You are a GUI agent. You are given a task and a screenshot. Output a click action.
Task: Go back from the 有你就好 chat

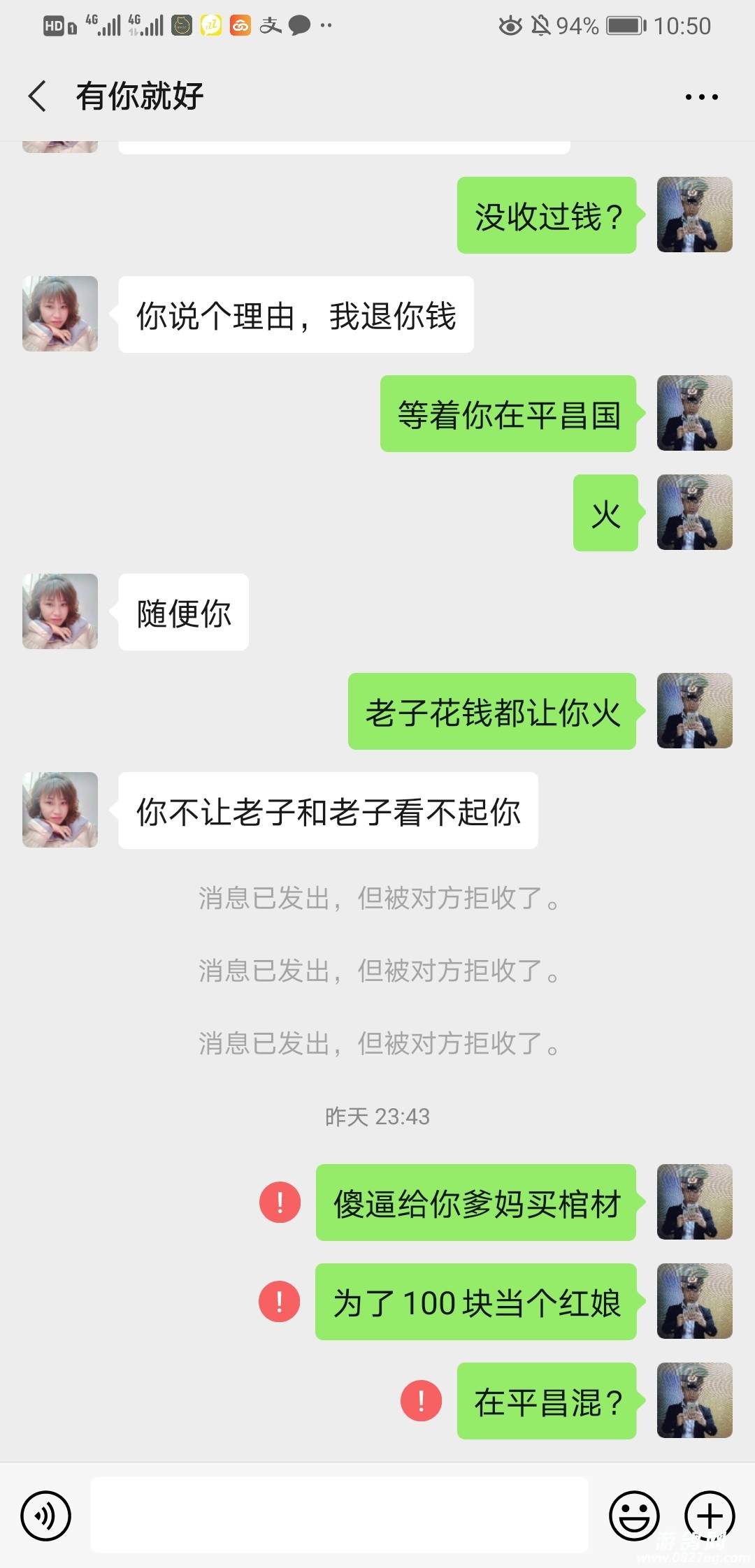click(38, 96)
